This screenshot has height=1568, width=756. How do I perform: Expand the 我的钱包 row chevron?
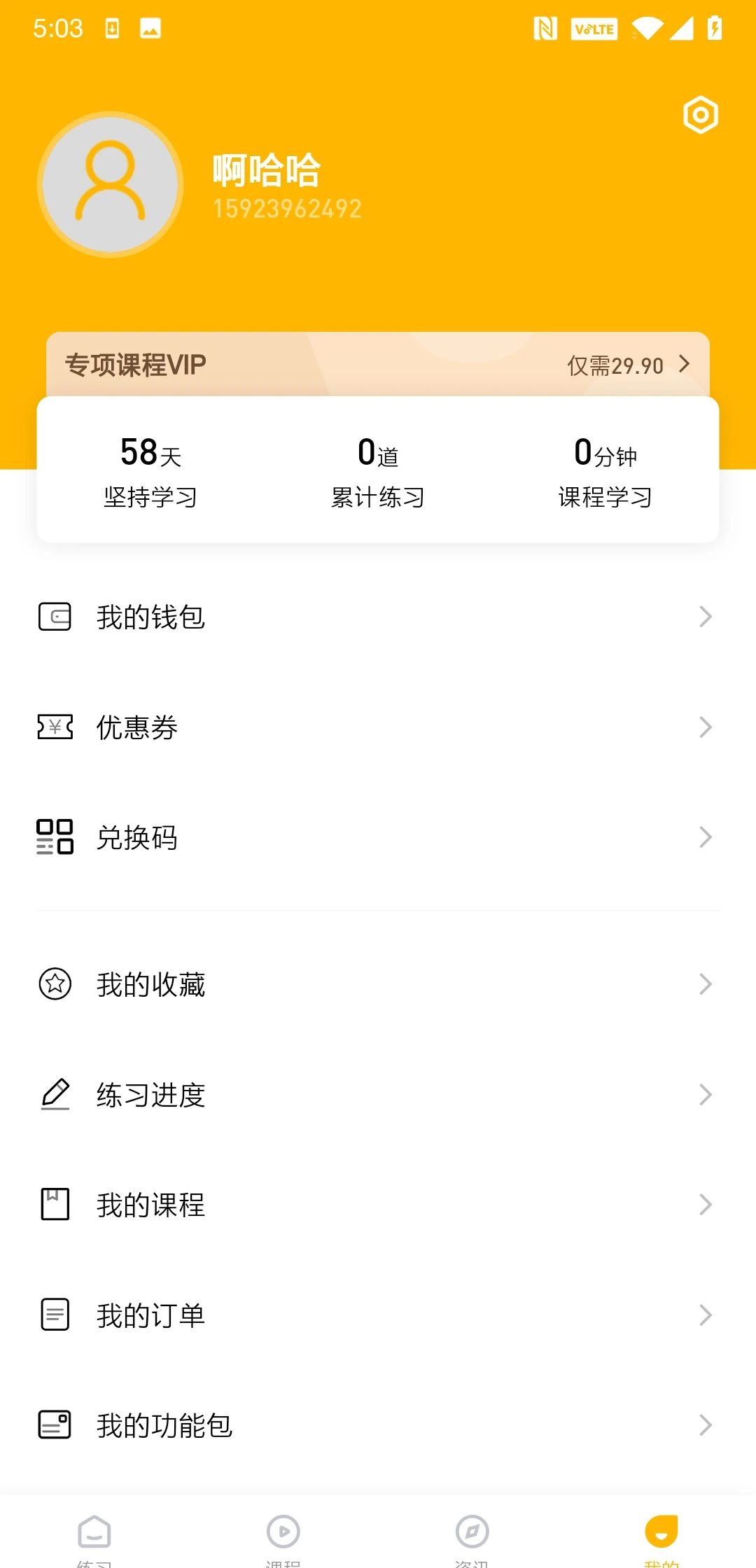pos(705,616)
